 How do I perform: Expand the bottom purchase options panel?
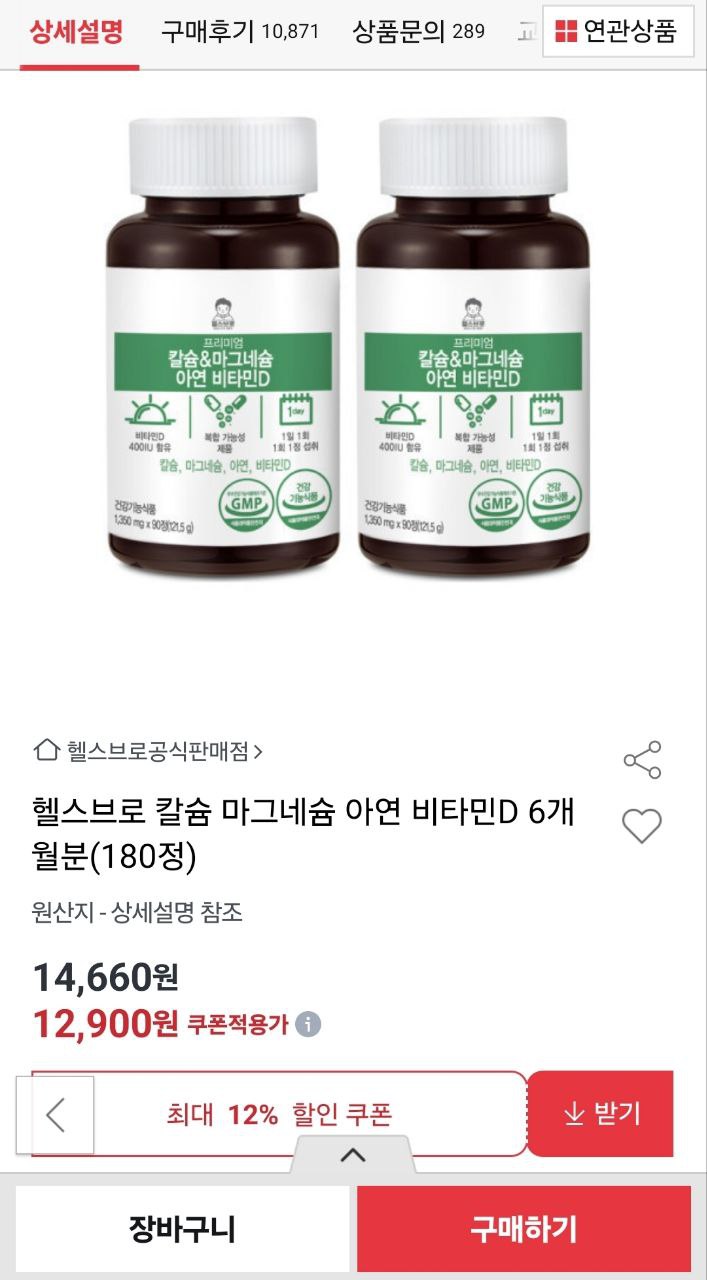click(352, 1156)
